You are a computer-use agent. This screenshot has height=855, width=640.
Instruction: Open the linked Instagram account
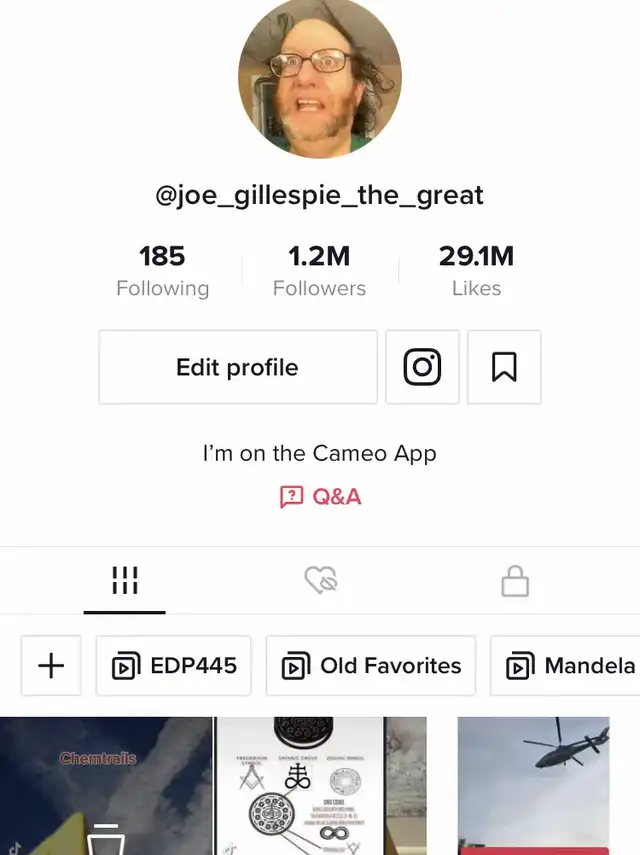pyautogui.click(x=422, y=367)
